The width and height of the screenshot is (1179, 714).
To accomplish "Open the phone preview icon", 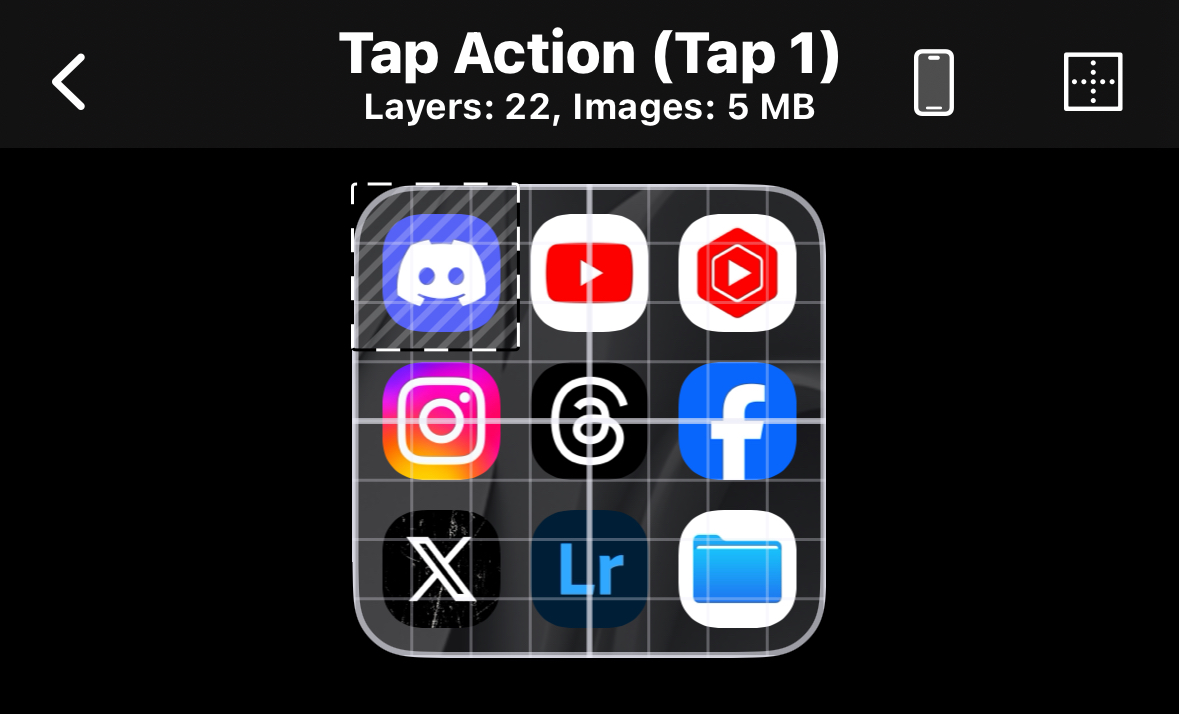I will pos(934,83).
